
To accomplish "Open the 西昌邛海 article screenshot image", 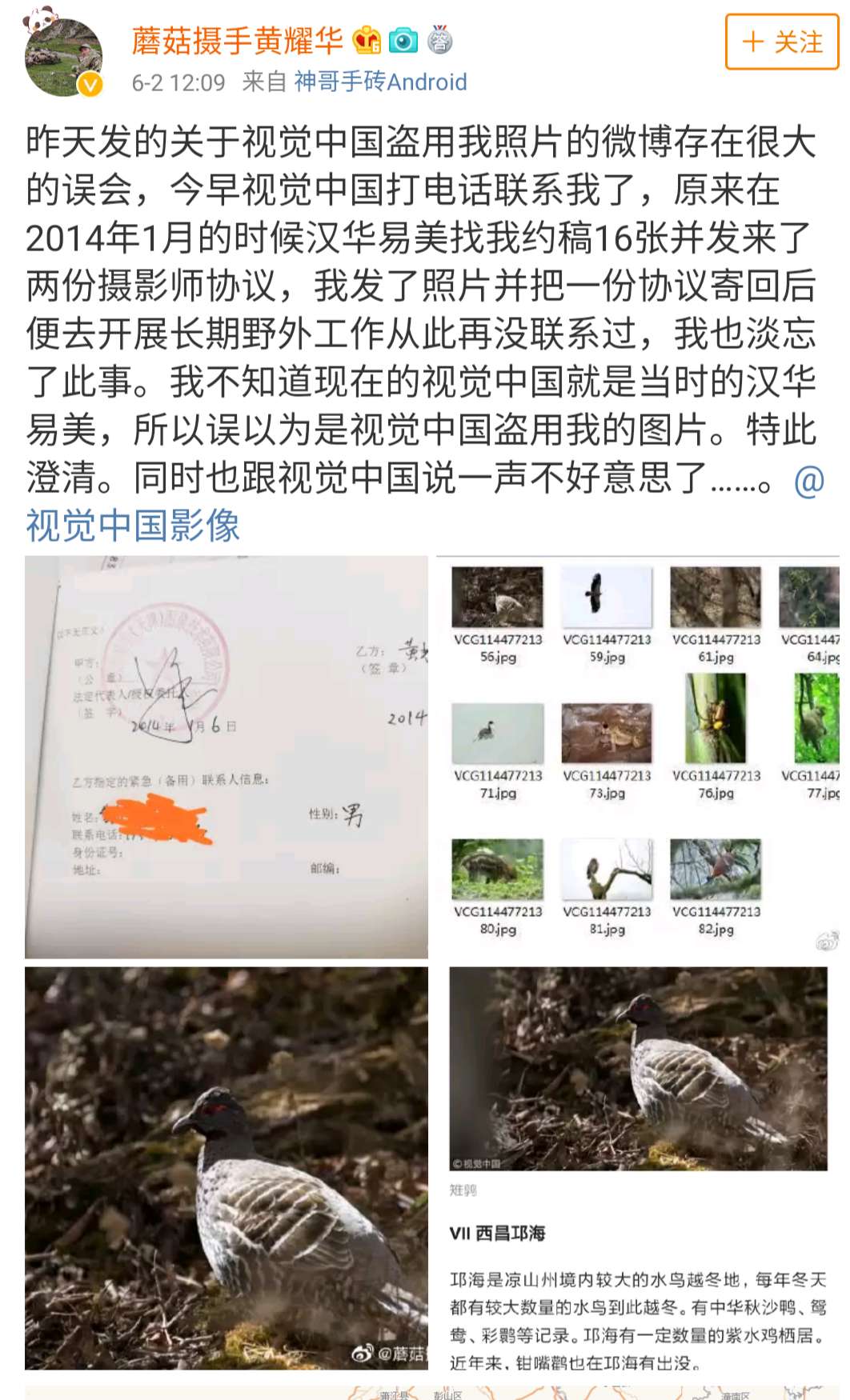I will tap(638, 1168).
